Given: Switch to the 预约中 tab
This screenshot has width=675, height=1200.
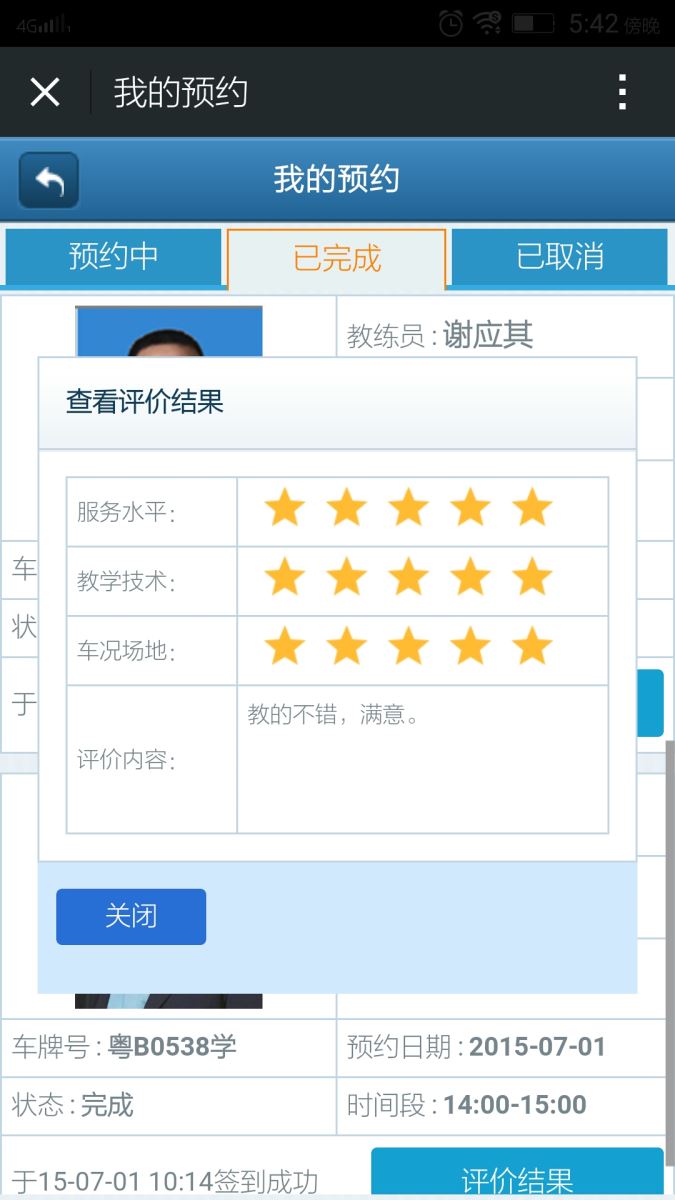Looking at the screenshot, I should tap(113, 257).
